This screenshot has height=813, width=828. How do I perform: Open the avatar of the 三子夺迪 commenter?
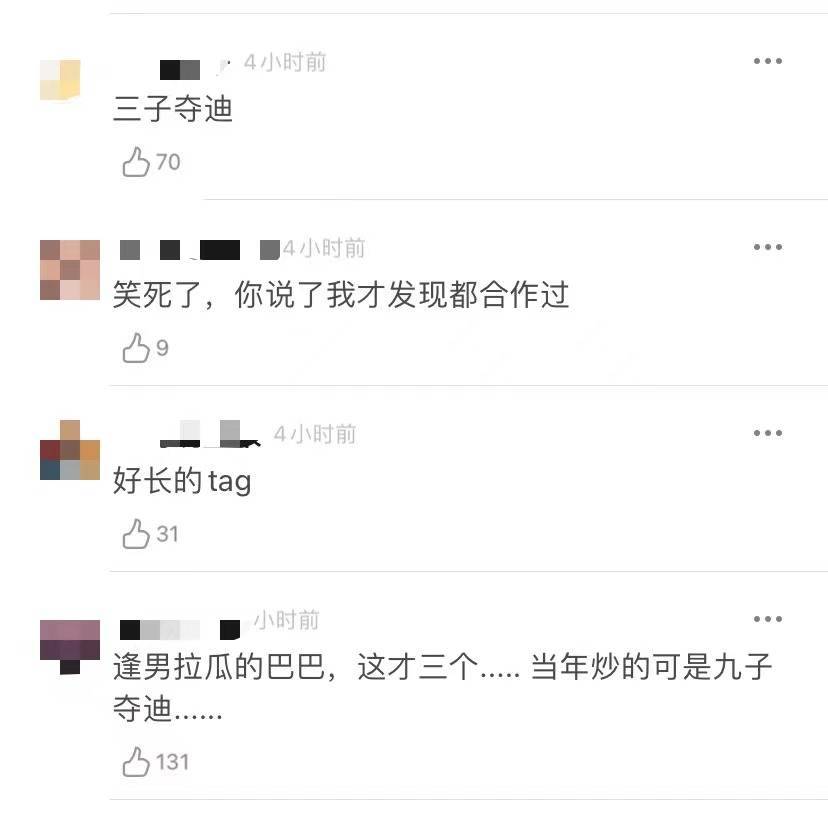pyautogui.click(x=60, y=80)
